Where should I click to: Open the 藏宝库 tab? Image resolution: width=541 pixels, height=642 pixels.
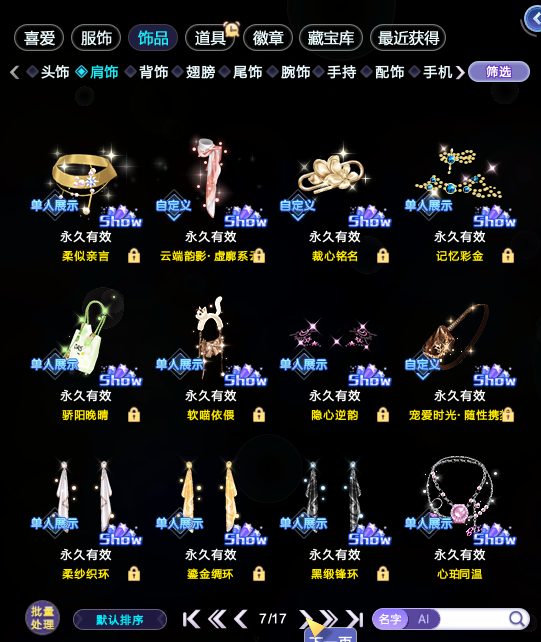click(331, 38)
